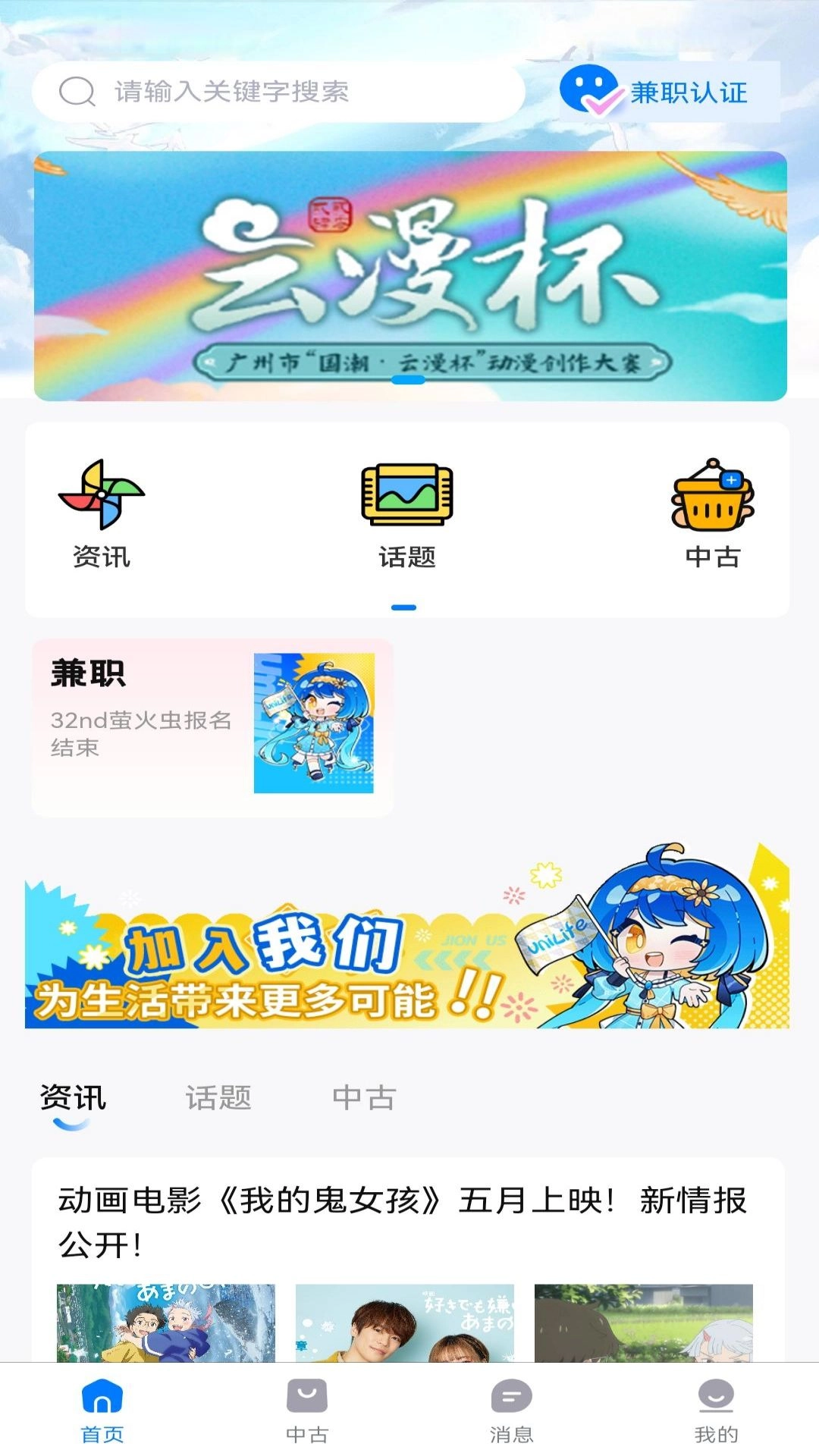The height and width of the screenshot is (1456, 819).
Task: Open 消息 in bottom navigation
Action: pos(512,1410)
